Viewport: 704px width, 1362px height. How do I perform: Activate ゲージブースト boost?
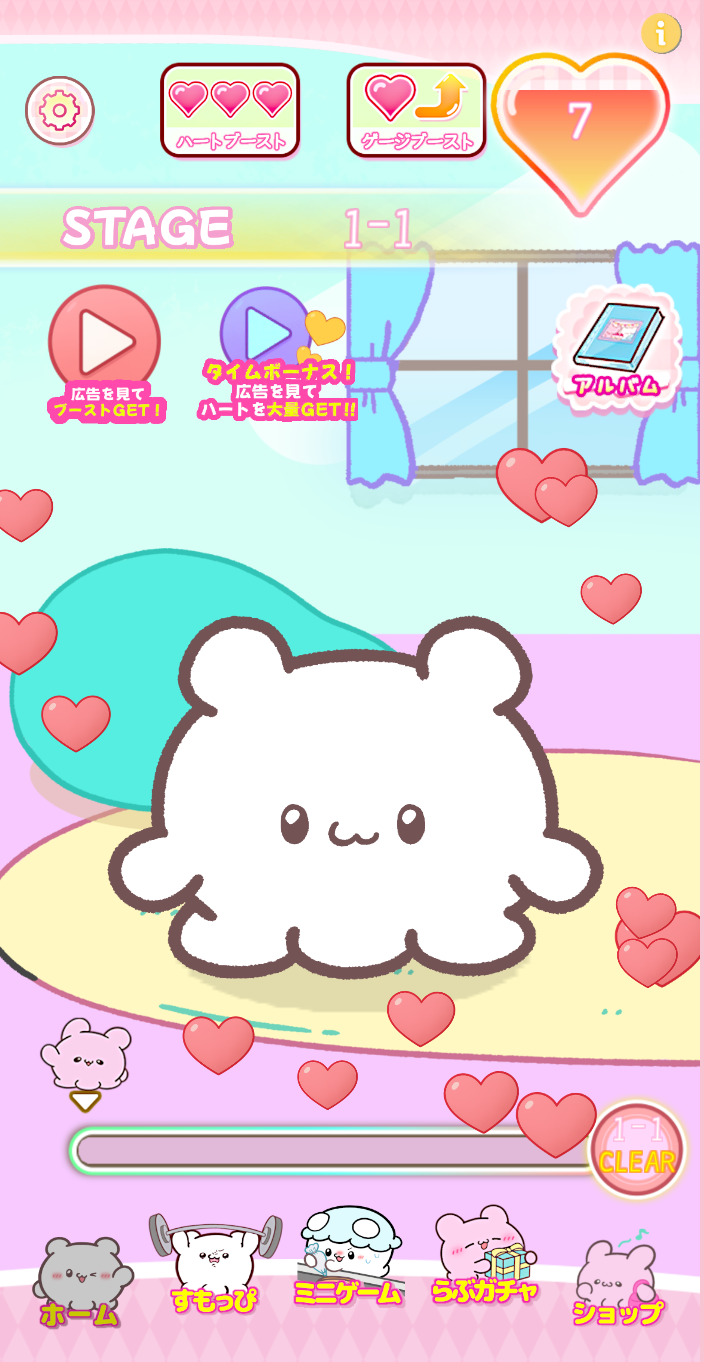coord(416,110)
